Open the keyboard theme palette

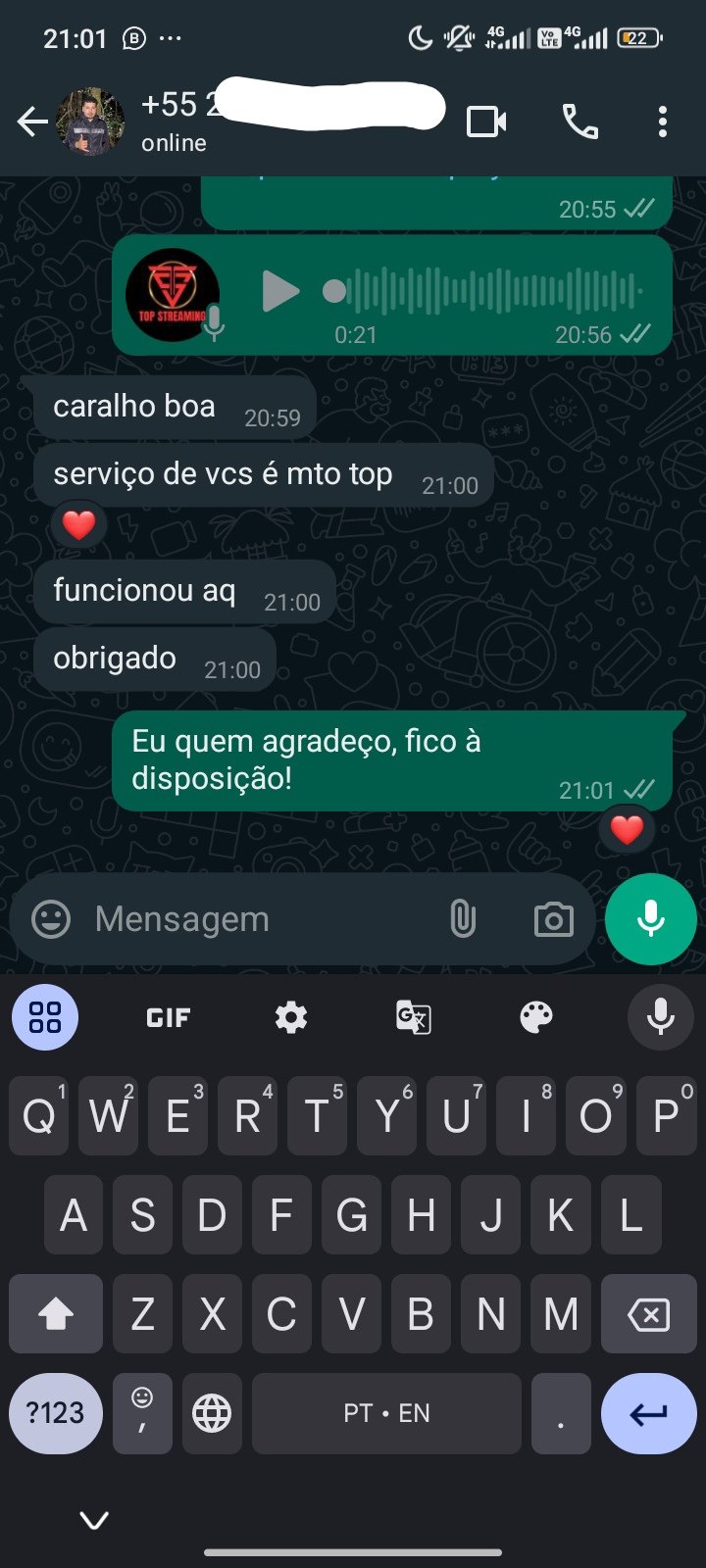click(535, 1018)
